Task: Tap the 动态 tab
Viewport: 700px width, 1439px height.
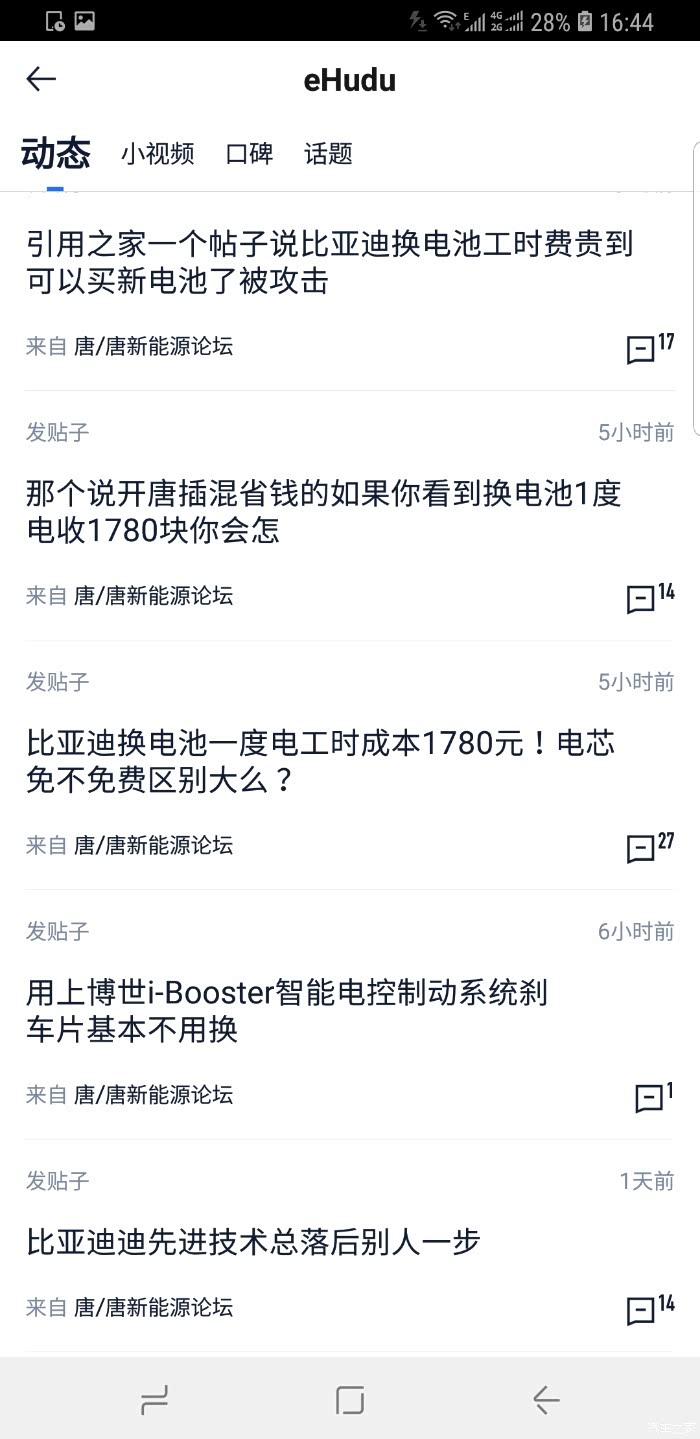Action: pyautogui.click(x=56, y=154)
